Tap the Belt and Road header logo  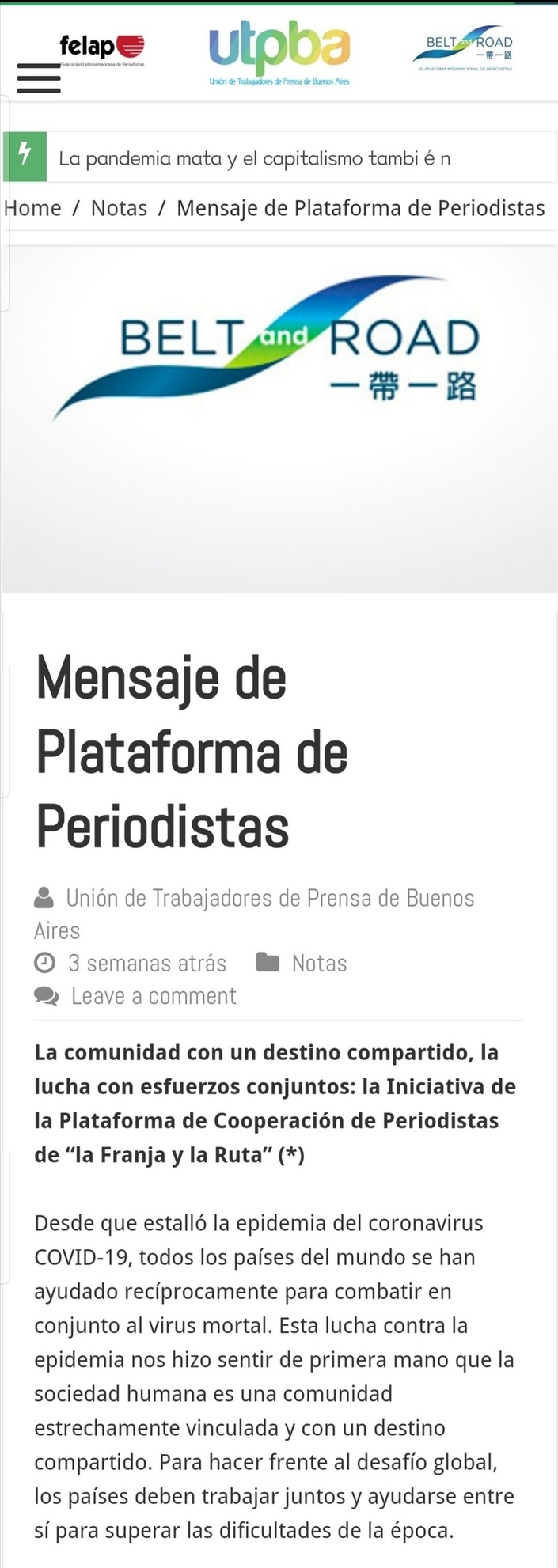(x=462, y=49)
